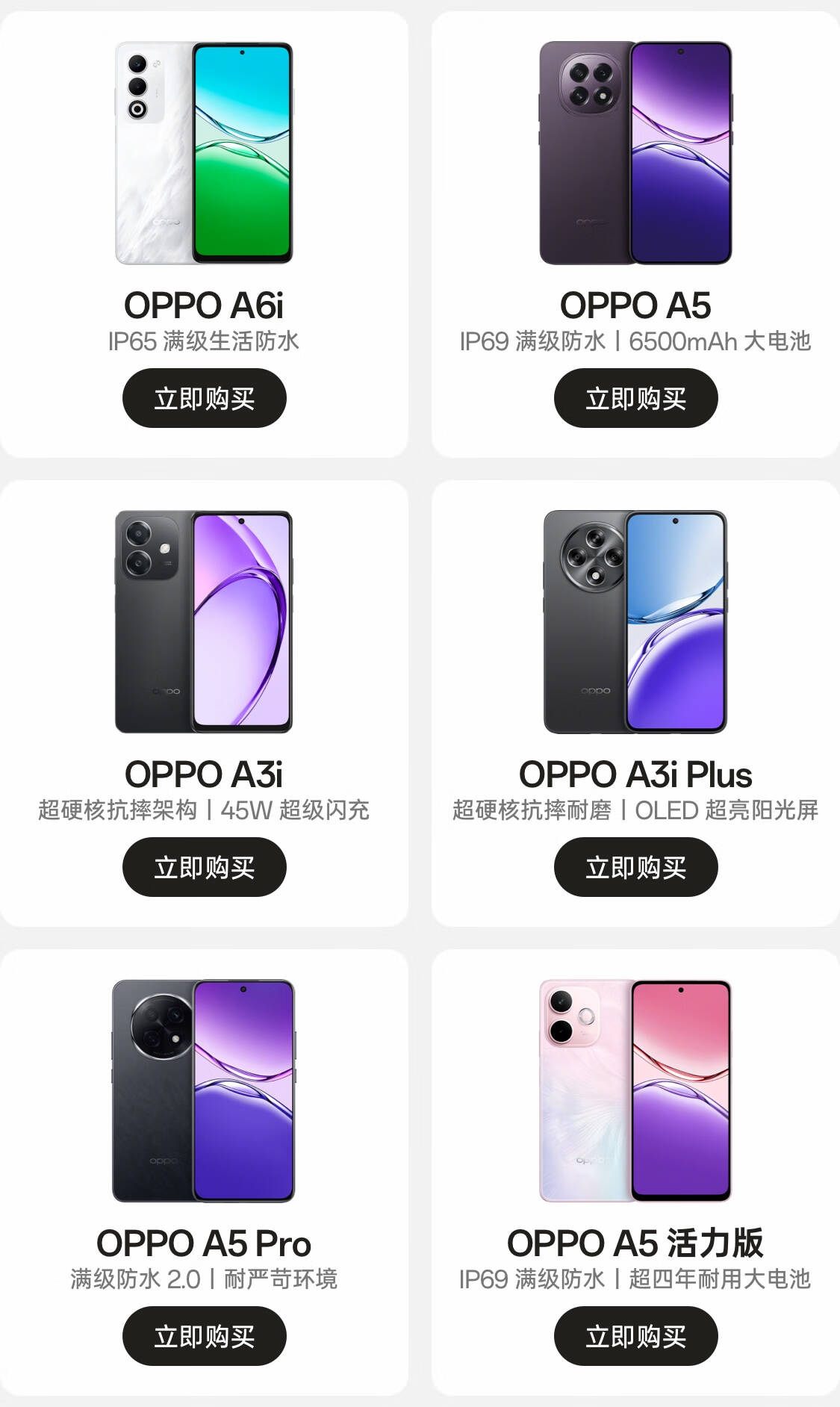The width and height of the screenshot is (840, 1407).
Task: Purchase the OPPO A3i Plus
Action: point(635,867)
